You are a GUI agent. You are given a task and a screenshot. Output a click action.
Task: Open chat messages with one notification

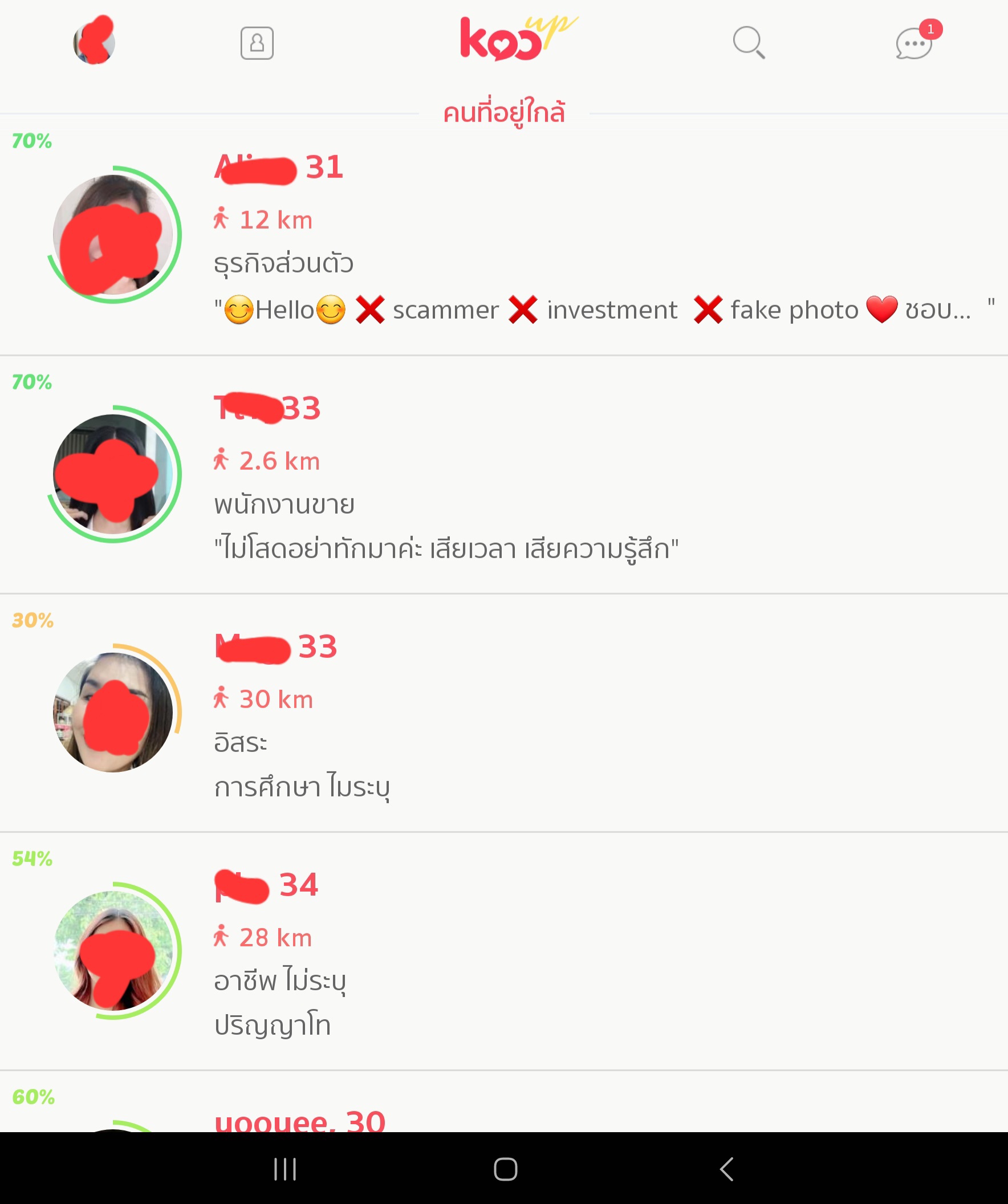tap(914, 43)
